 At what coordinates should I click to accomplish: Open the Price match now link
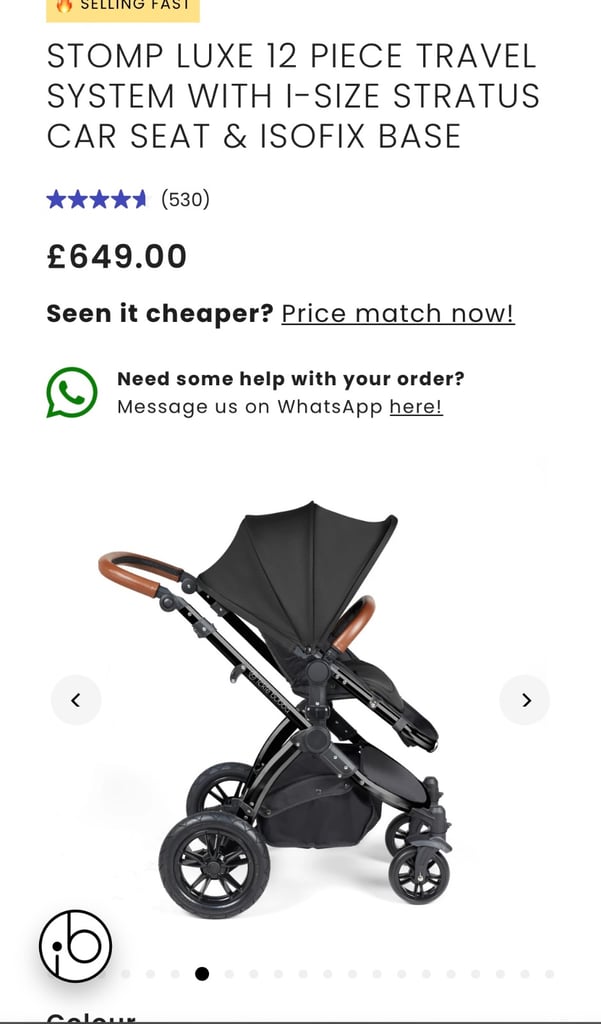pos(398,313)
